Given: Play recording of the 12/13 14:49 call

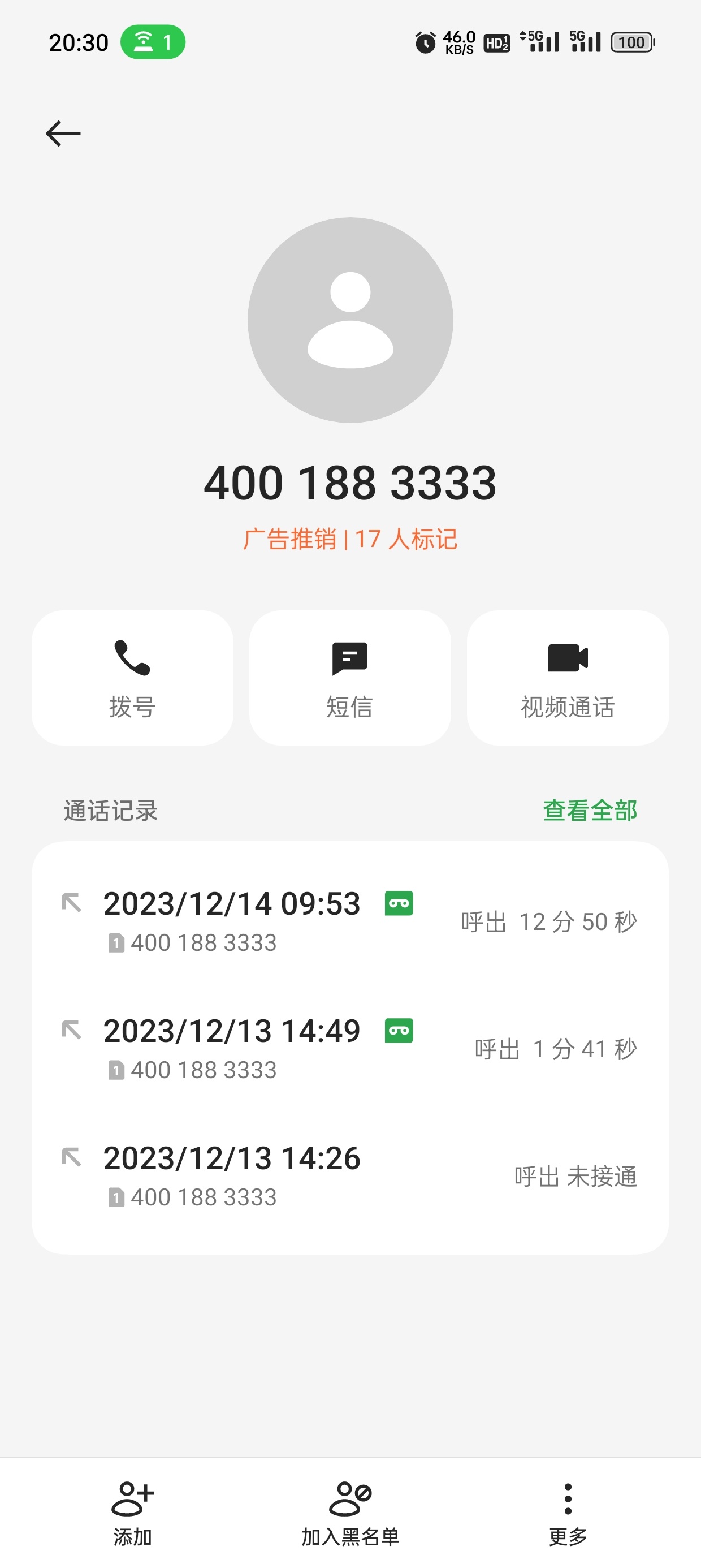Looking at the screenshot, I should pyautogui.click(x=399, y=1031).
